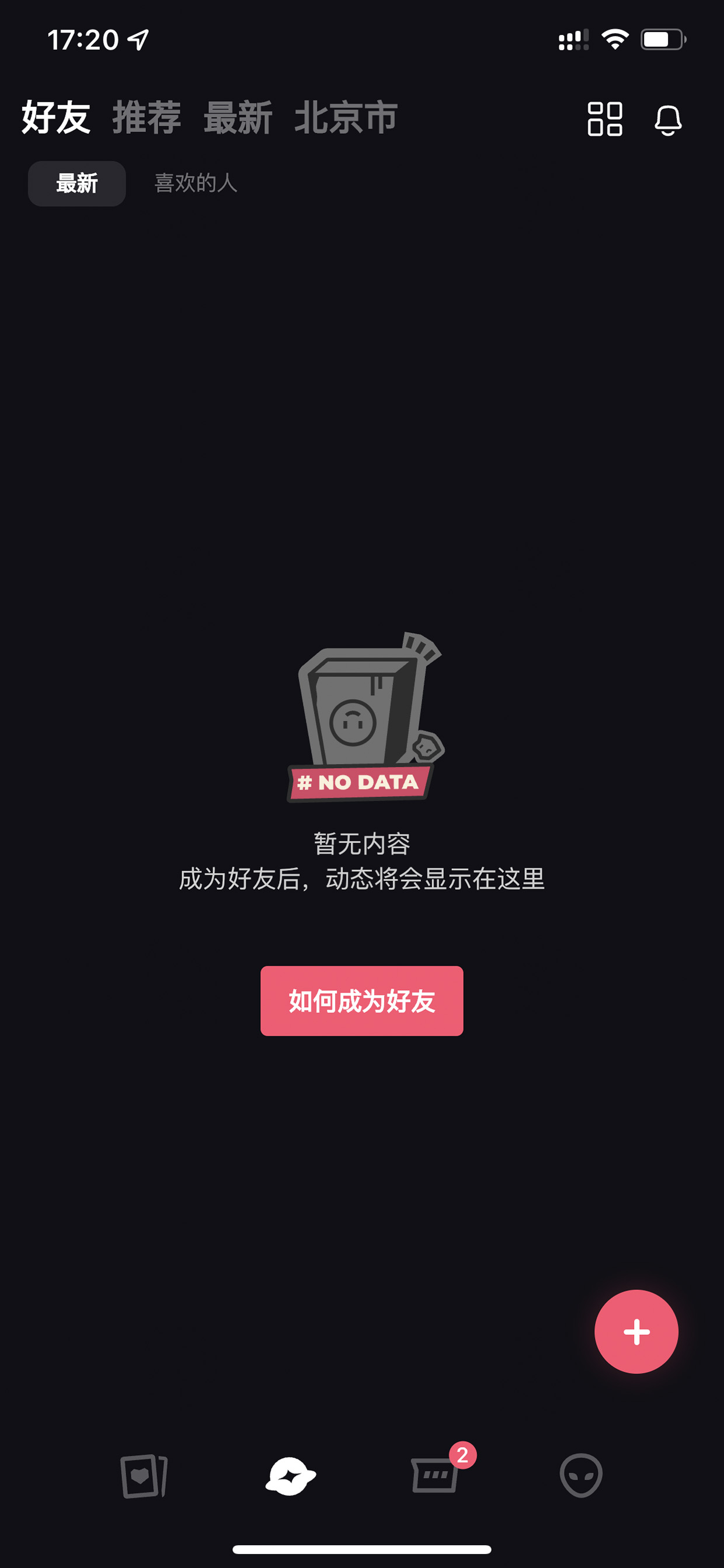The image size is (724, 1568).
Task: Open the cards tab in the bottom bar
Action: pyautogui.click(x=144, y=1476)
